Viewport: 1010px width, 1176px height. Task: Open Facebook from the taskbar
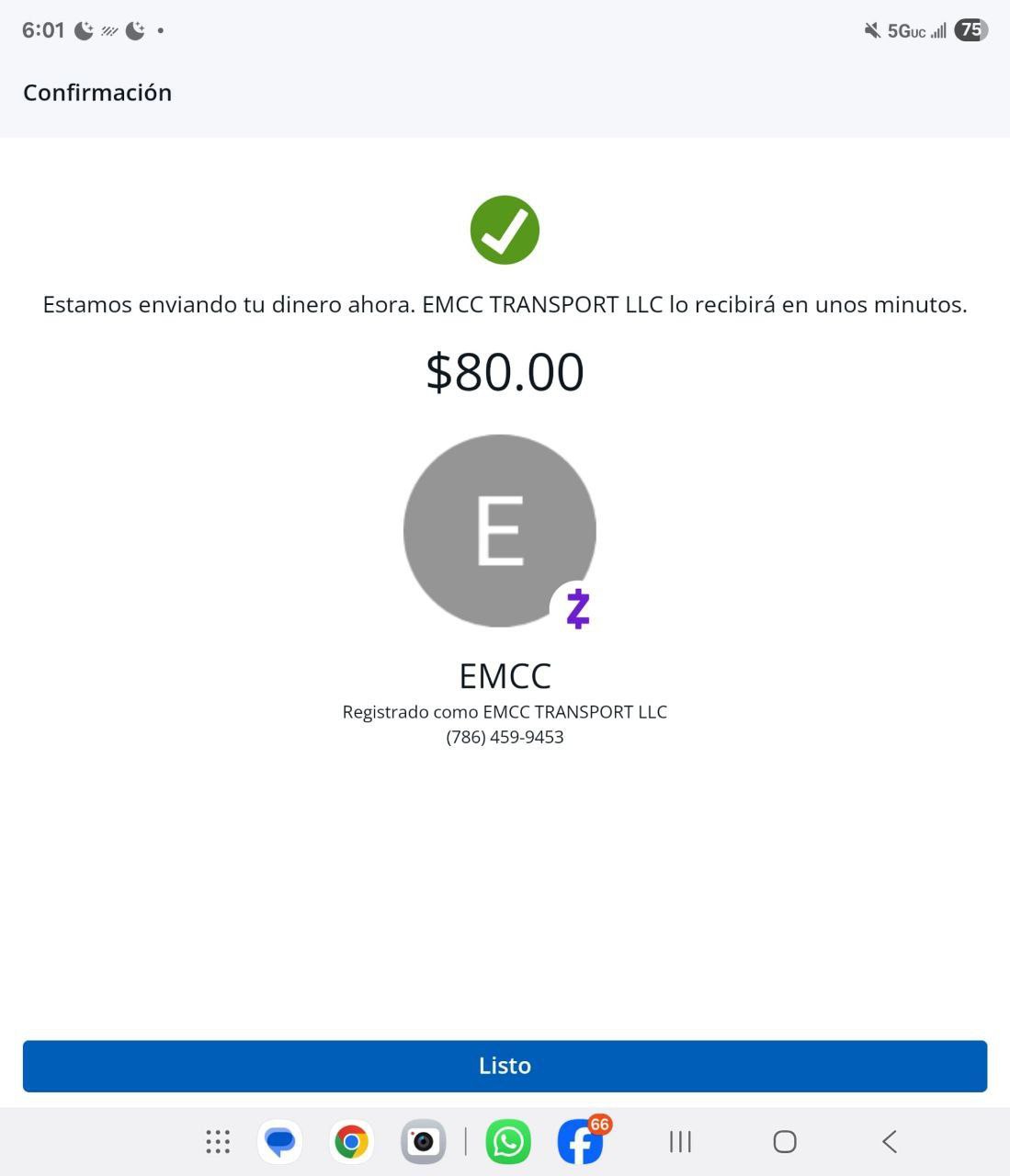click(581, 1142)
